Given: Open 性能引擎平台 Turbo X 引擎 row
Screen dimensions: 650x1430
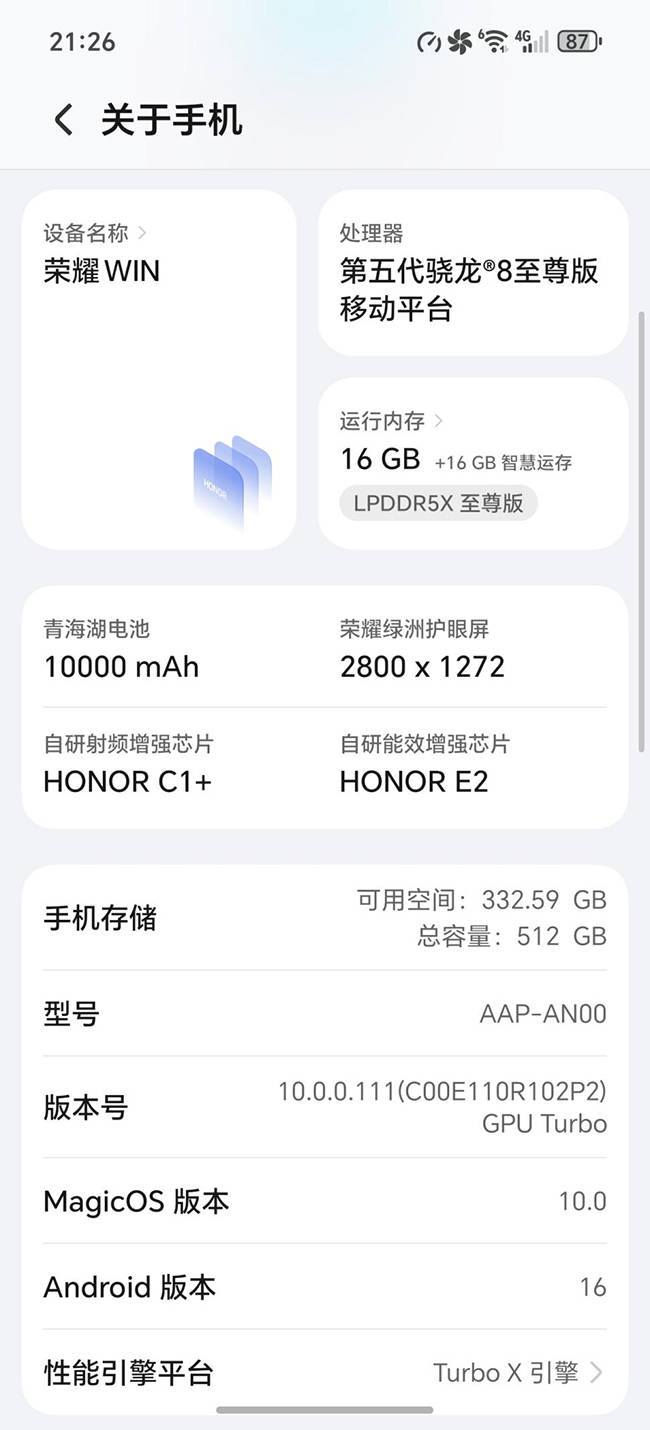Looking at the screenshot, I should (x=324, y=1372).
